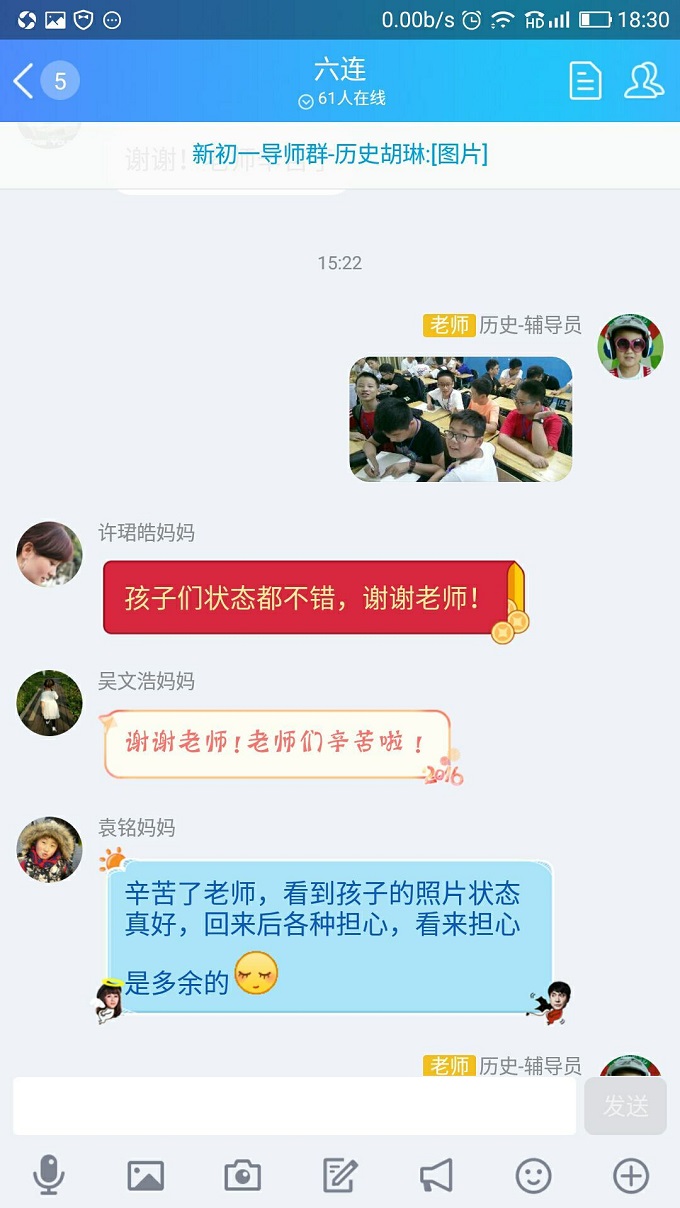Open the group members profile icon
The image size is (680, 1208).
point(644,81)
